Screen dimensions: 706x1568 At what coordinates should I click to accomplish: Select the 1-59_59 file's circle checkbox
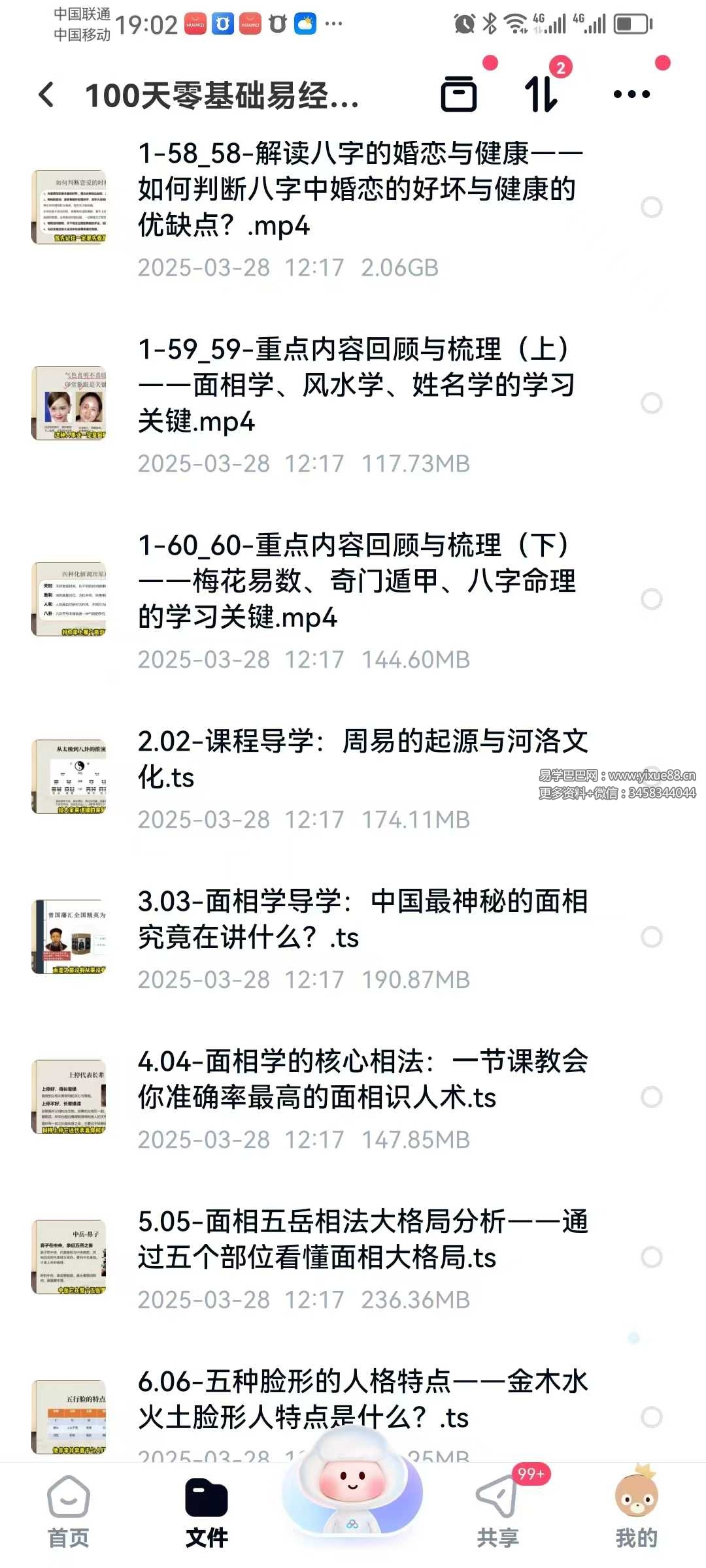coord(651,403)
